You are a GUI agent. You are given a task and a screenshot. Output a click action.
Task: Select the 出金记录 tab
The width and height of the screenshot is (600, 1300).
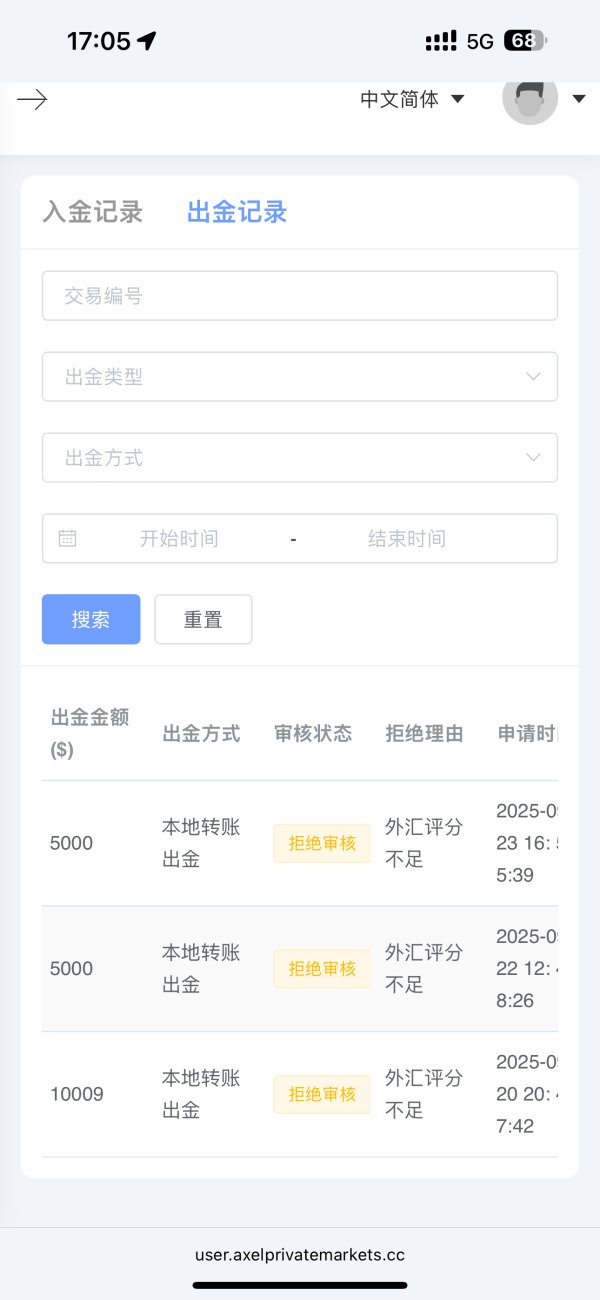tap(237, 212)
